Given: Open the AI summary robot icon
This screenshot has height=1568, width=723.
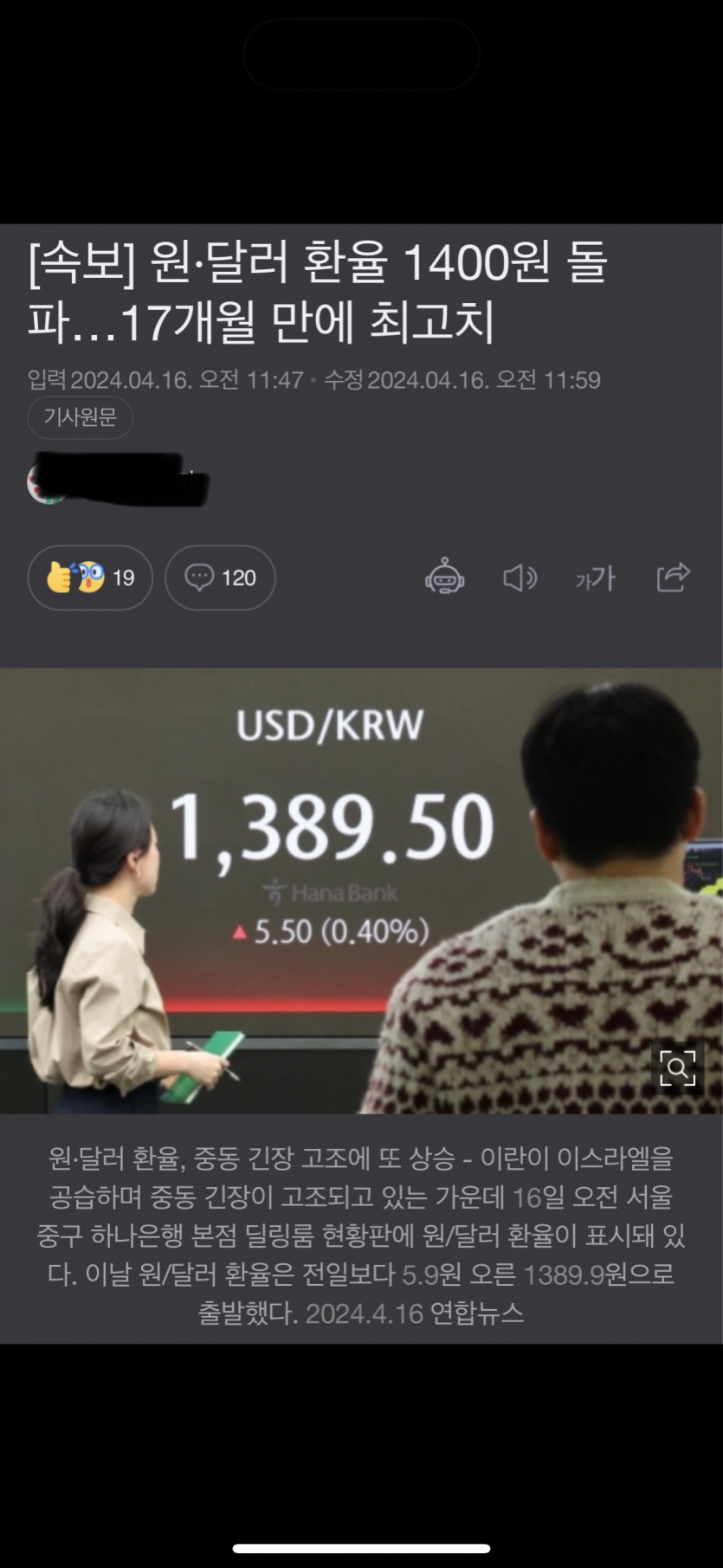Looking at the screenshot, I should pos(444,577).
